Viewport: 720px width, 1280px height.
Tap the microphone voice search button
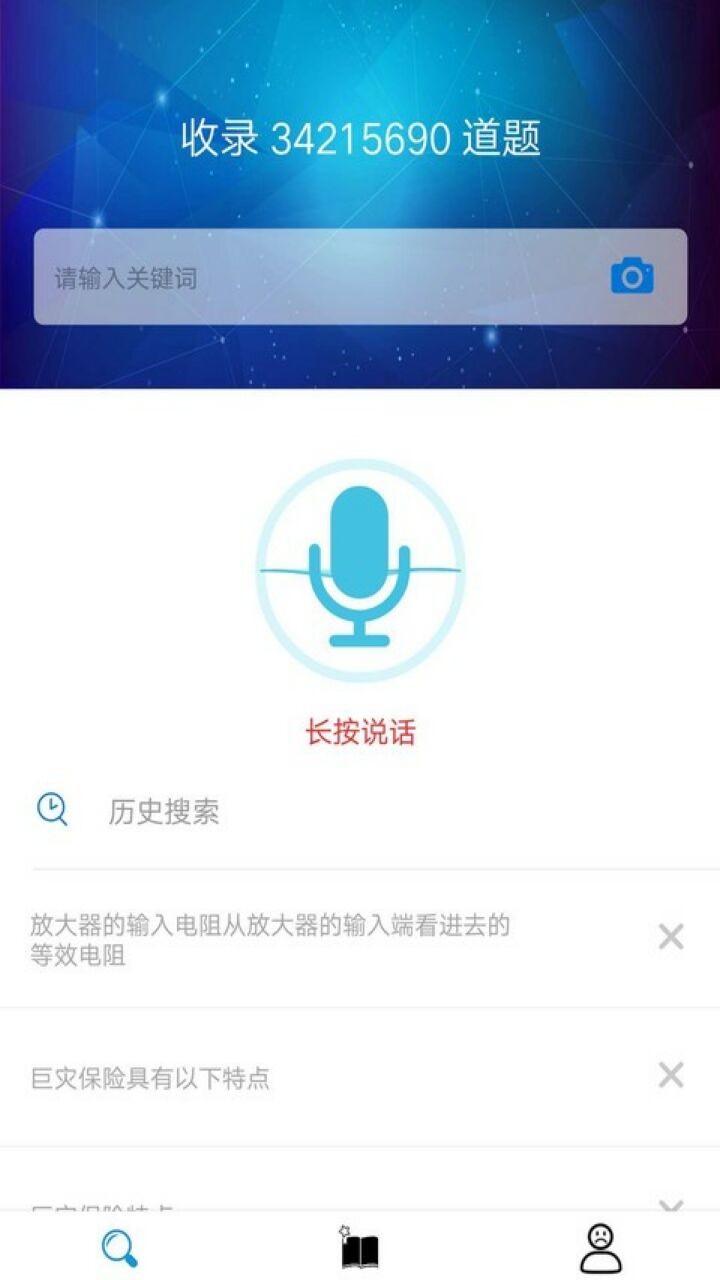point(360,570)
